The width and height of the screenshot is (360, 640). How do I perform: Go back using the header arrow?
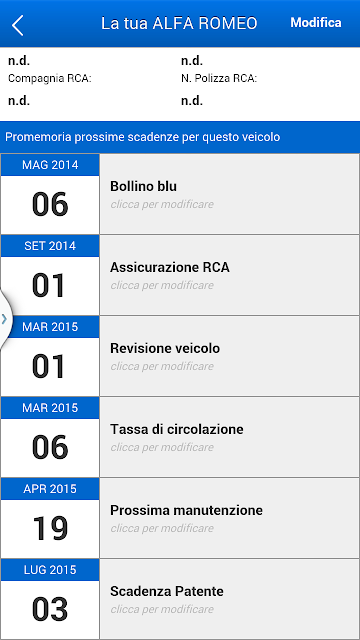(x=18, y=24)
